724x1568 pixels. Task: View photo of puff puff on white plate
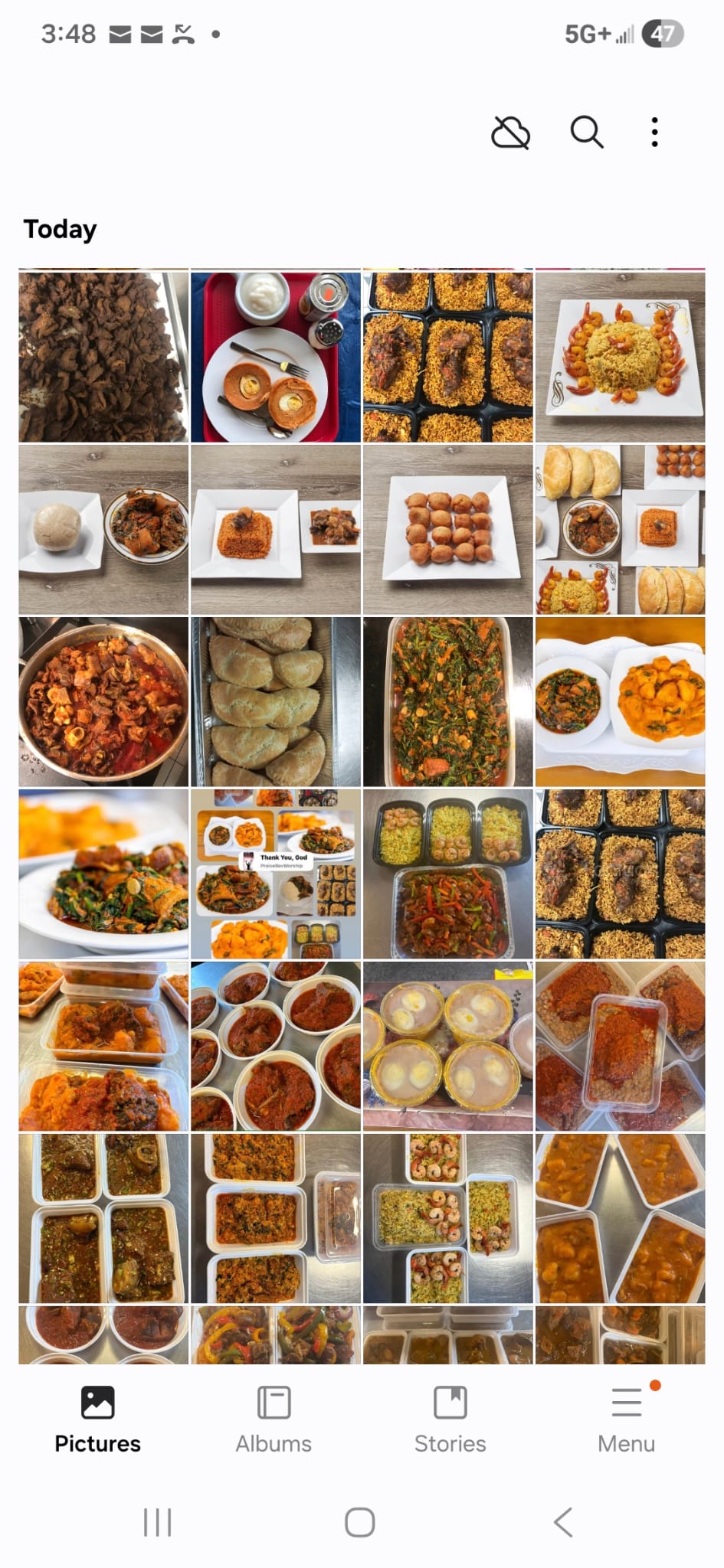coord(447,530)
